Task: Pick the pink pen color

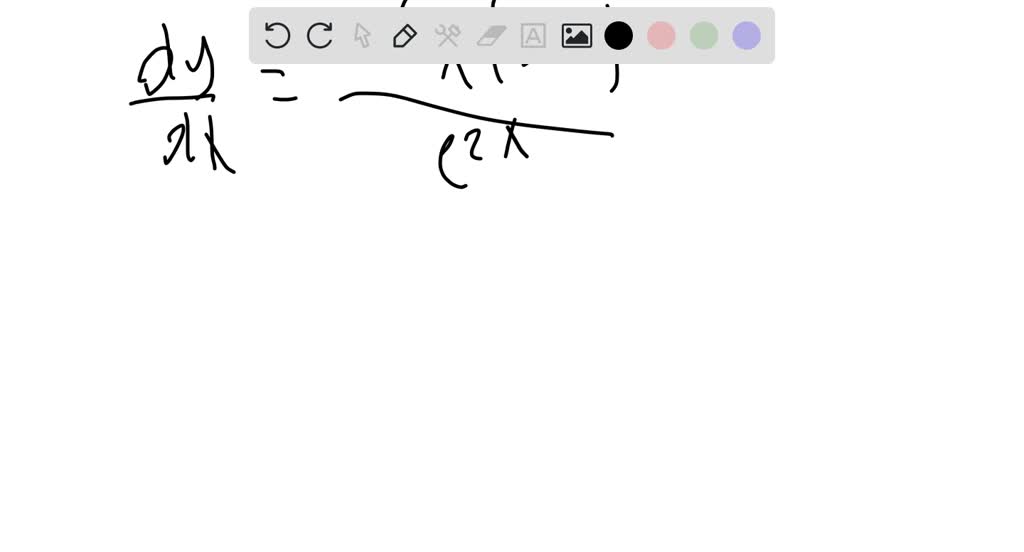Action: coord(661,36)
